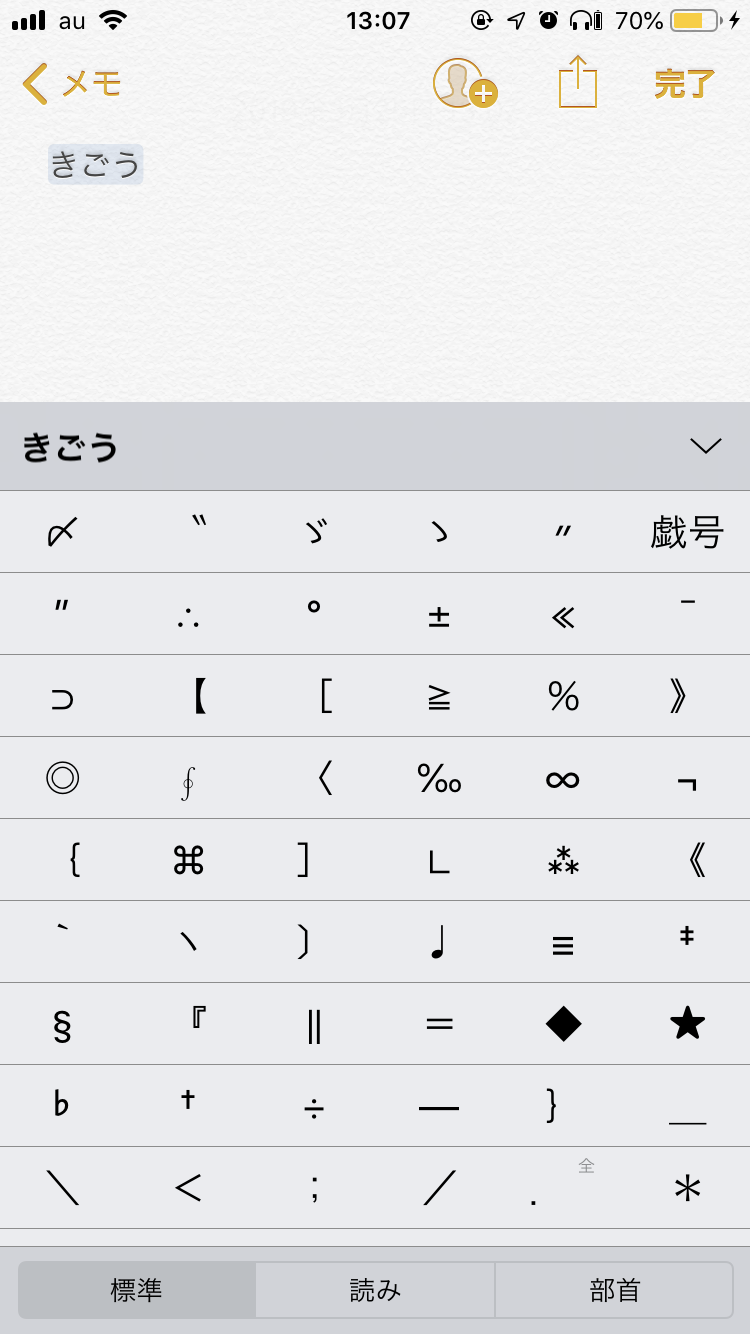Tap 完了 to finish editing

point(685,84)
